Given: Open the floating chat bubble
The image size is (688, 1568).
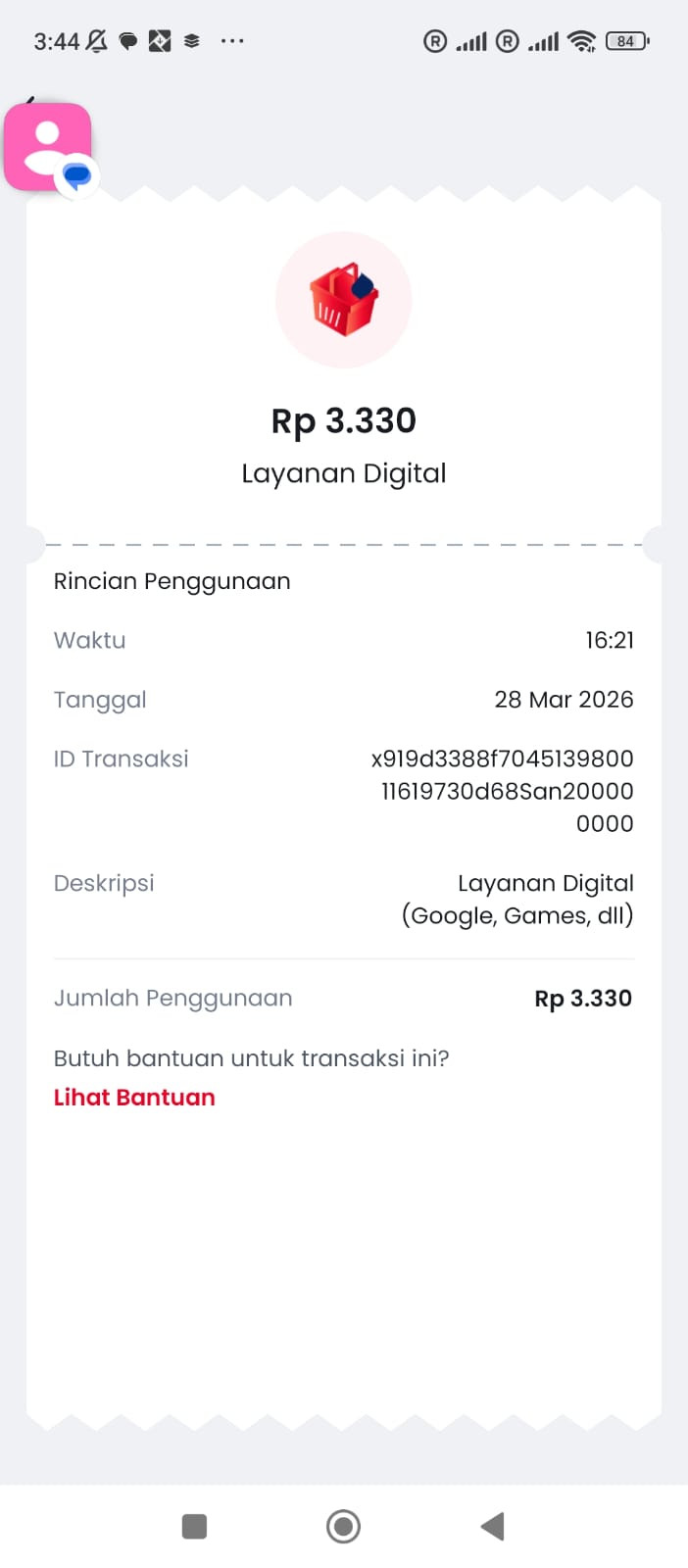Looking at the screenshot, I should coord(49,147).
